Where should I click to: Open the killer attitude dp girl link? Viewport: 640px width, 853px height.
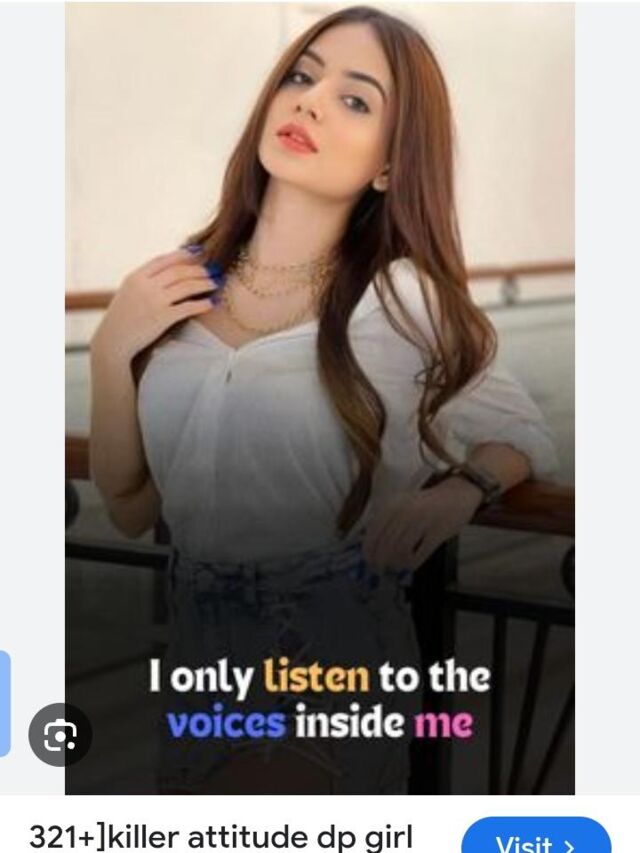click(220, 835)
